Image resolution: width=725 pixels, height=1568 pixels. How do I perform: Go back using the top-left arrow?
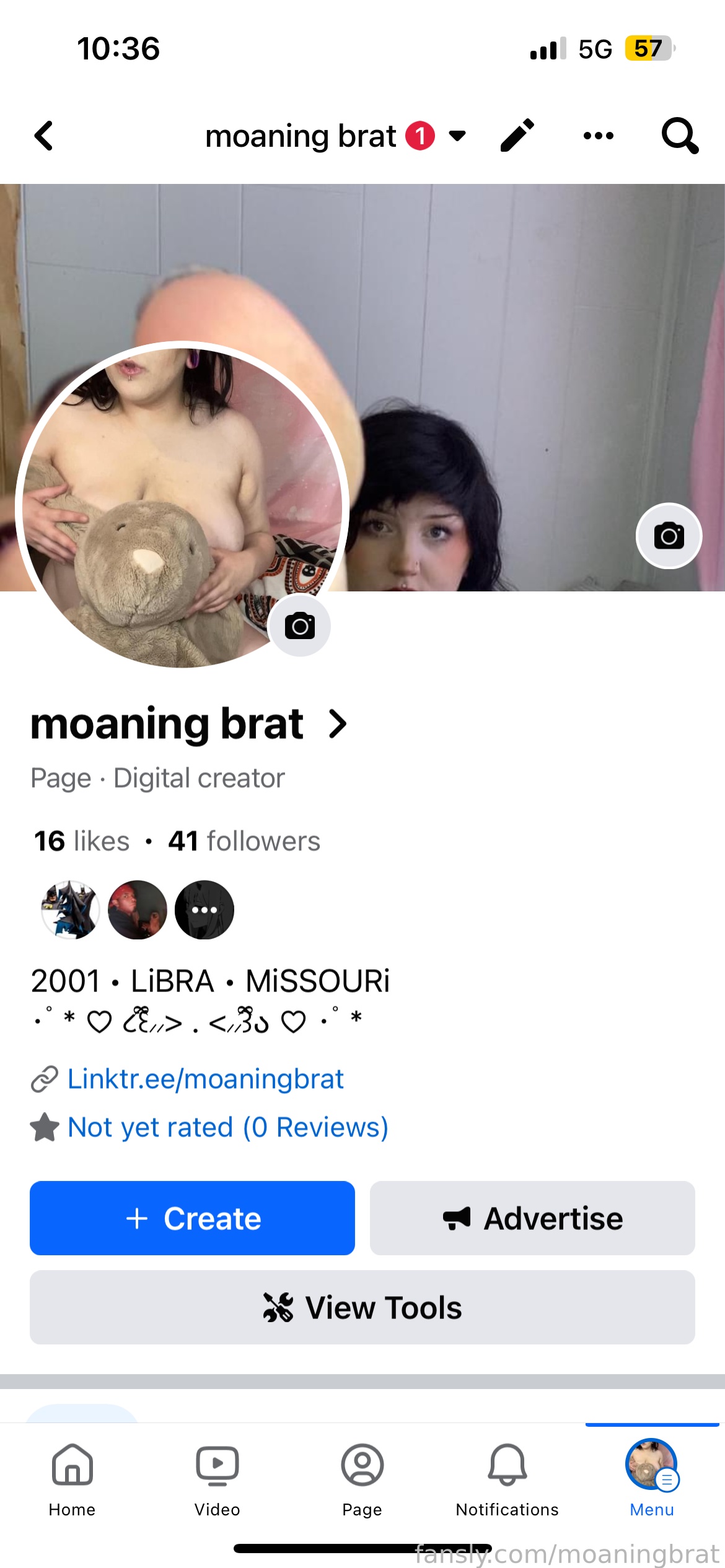(44, 136)
